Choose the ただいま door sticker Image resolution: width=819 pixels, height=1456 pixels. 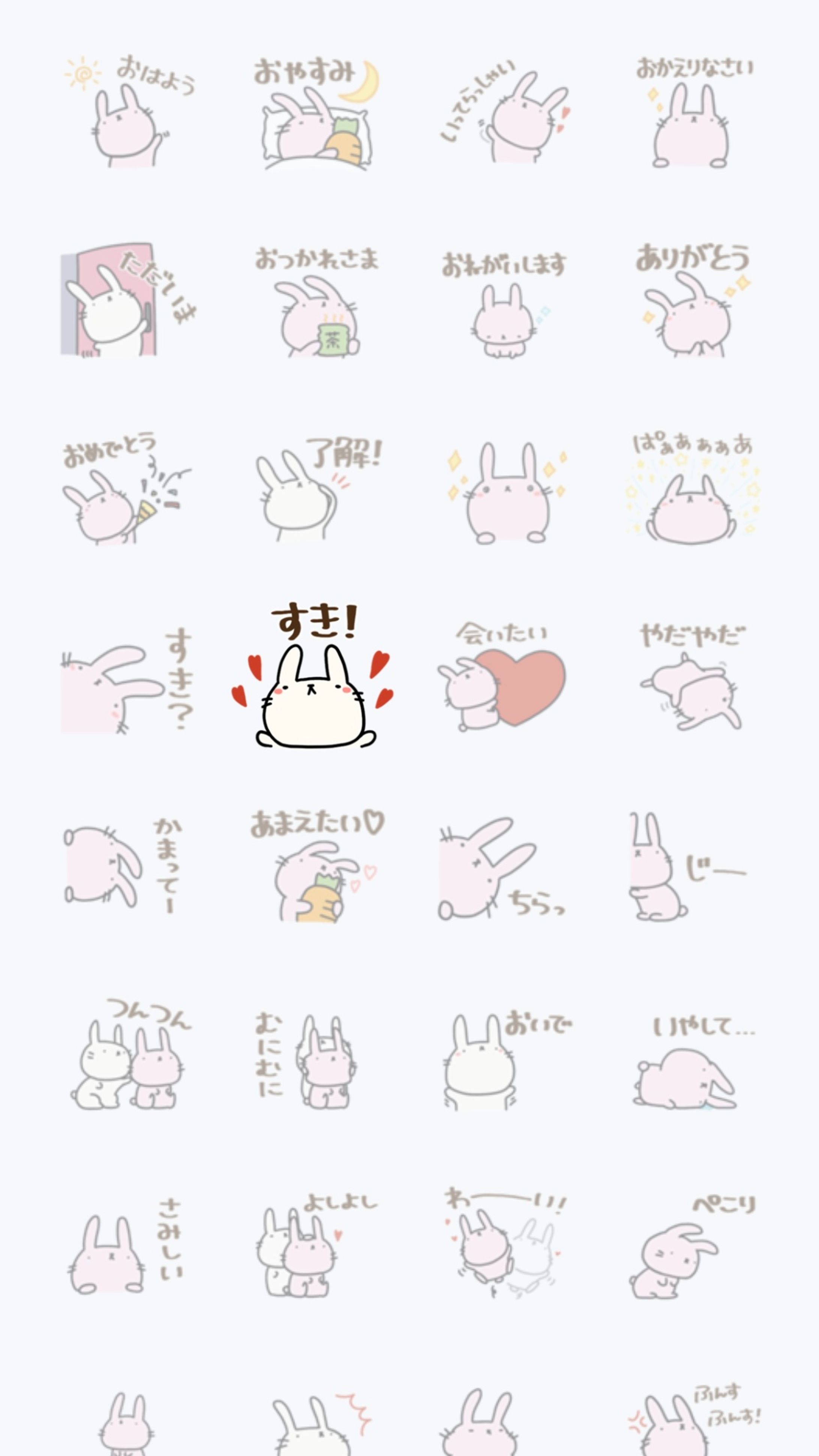[x=127, y=301]
